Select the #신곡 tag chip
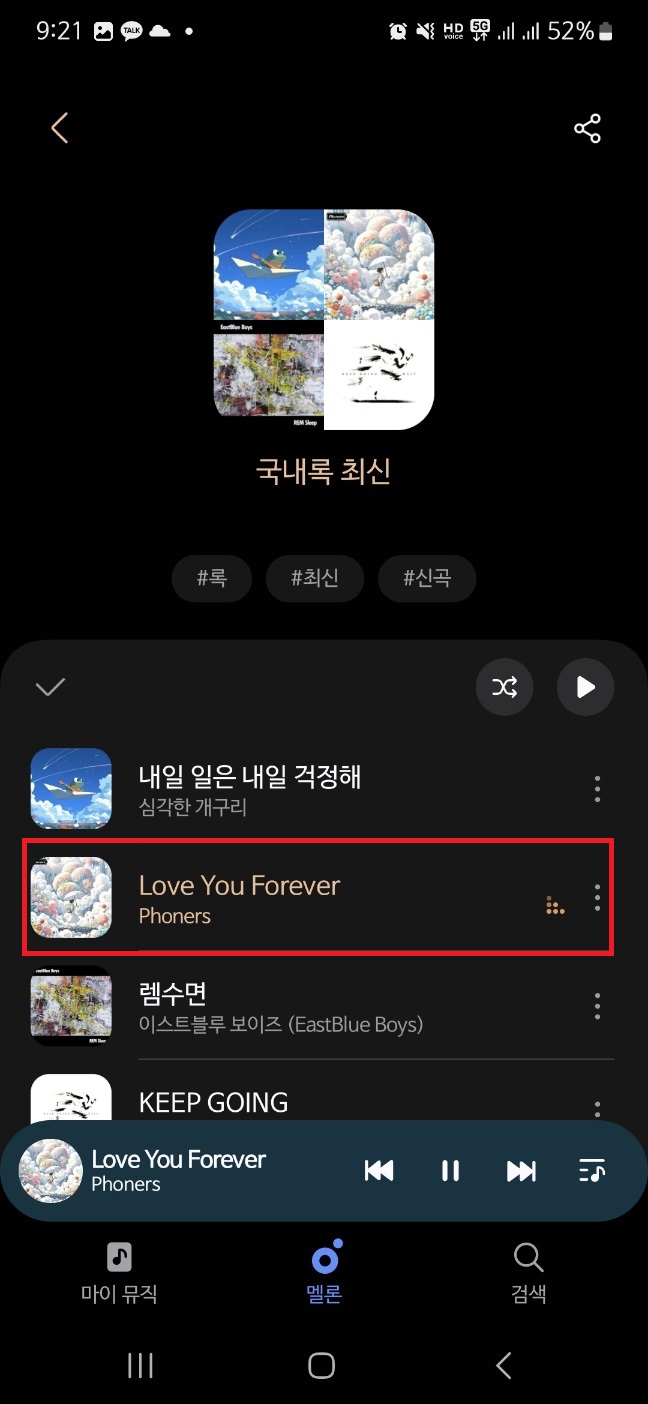 [427, 578]
